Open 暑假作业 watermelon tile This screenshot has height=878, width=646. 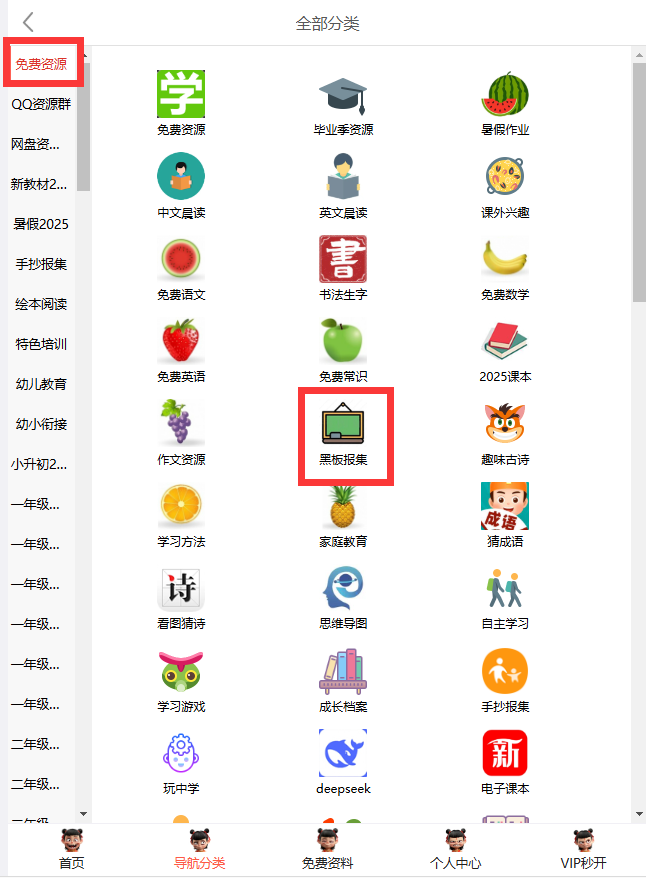coord(505,104)
